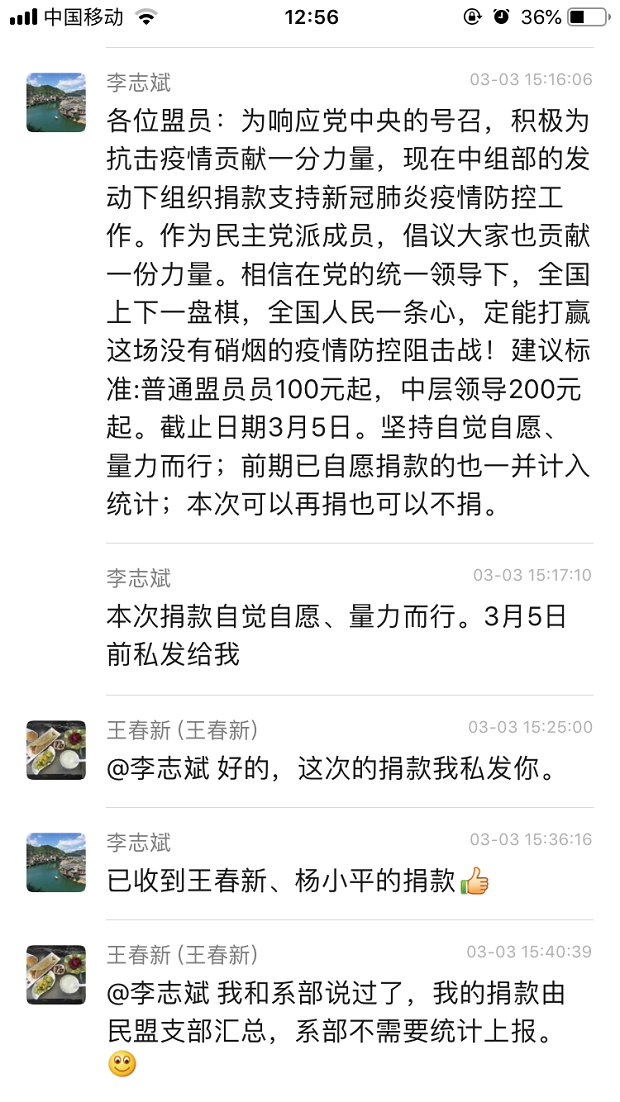Open 李志斌's avatar on the 15:16:06 message
This screenshot has width=620, height=1102.
(56, 102)
